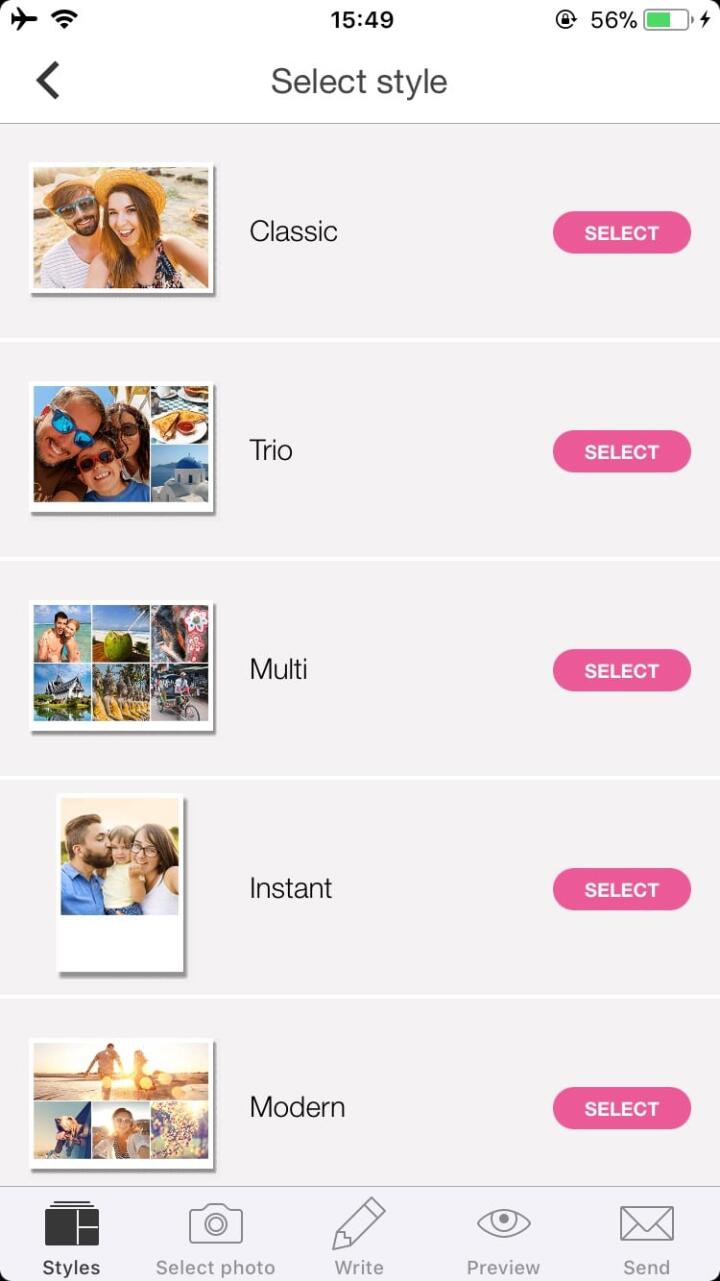Select the Modern style
720x1281 pixels.
[621, 1108]
